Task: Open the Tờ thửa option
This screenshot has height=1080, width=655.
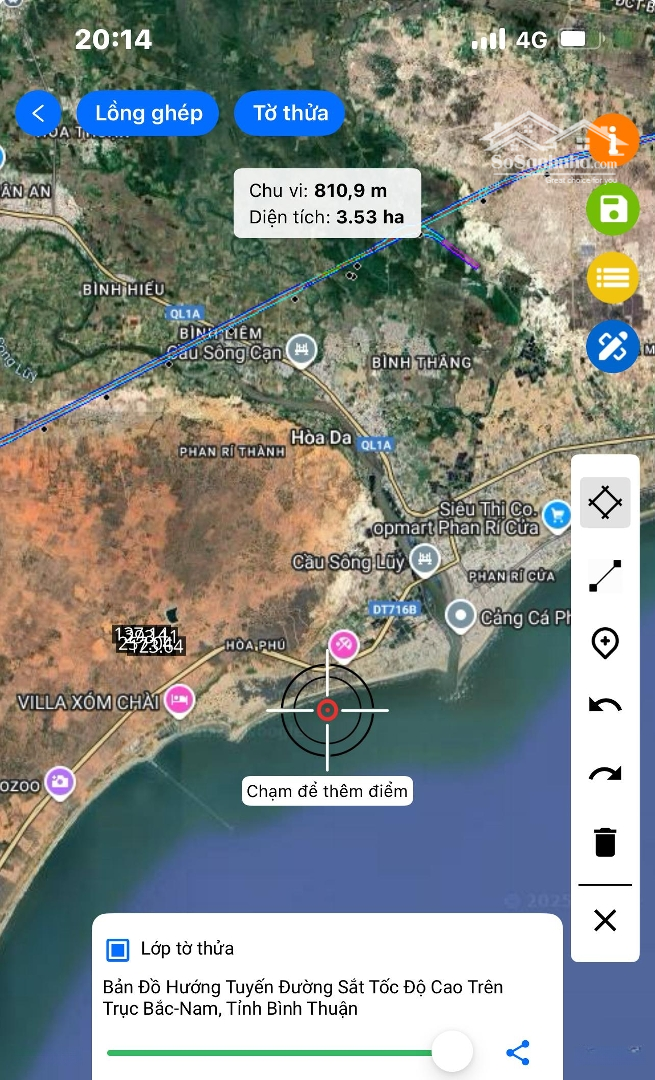Action: pos(290,113)
